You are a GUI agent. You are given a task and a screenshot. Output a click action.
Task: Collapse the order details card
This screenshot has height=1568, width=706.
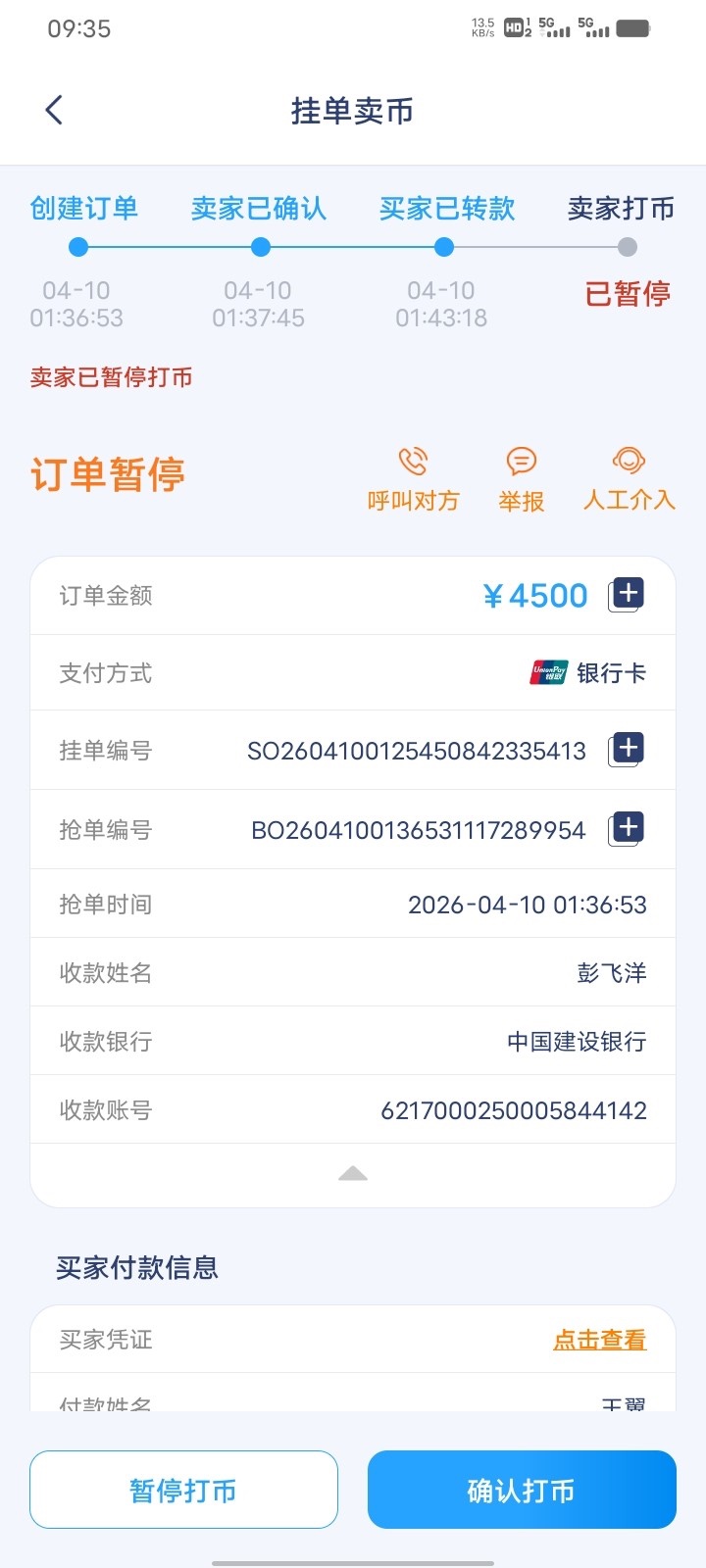(353, 1174)
